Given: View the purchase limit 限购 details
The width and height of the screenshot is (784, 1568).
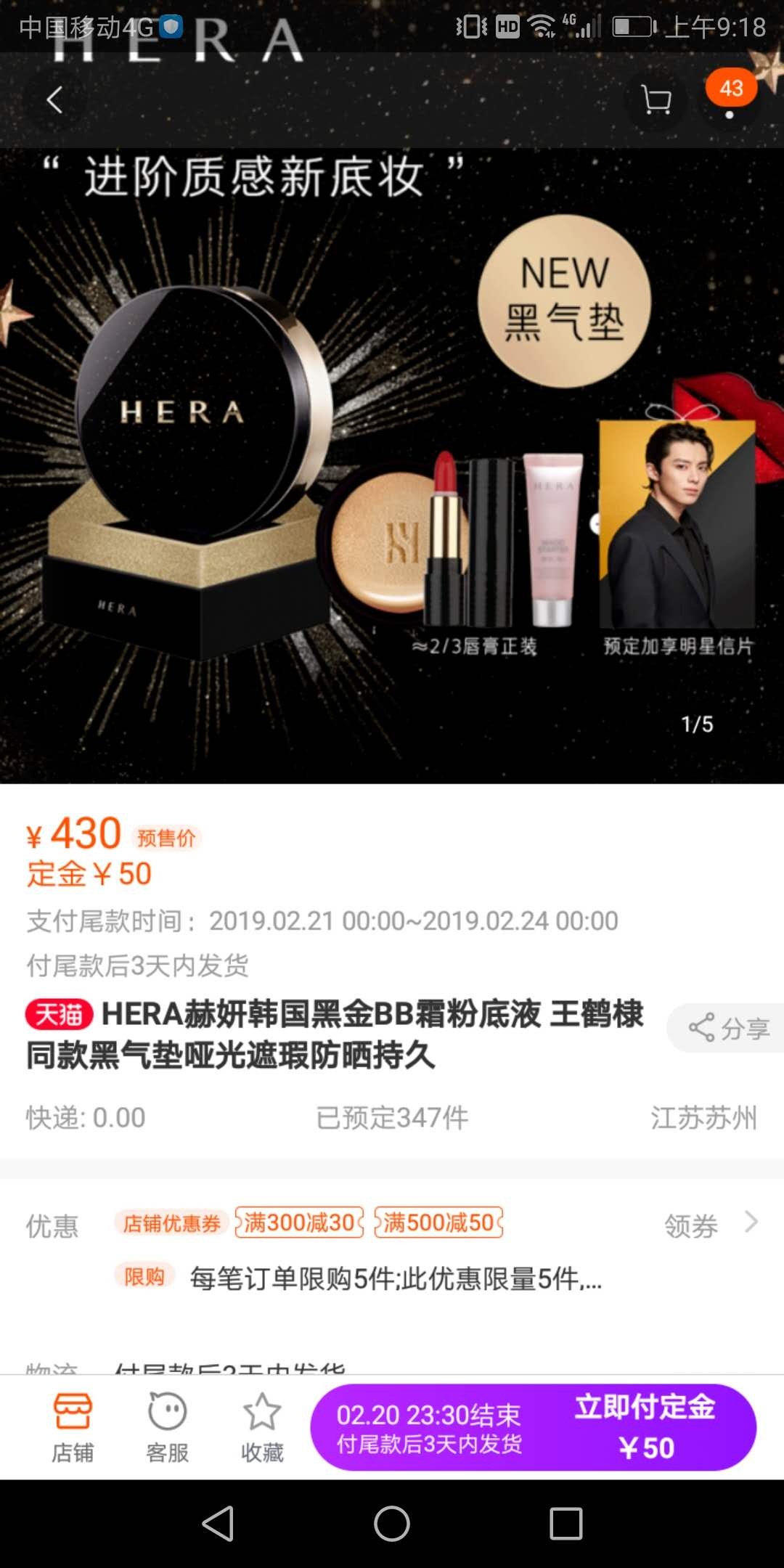Looking at the screenshot, I should pyautogui.click(x=392, y=1278).
